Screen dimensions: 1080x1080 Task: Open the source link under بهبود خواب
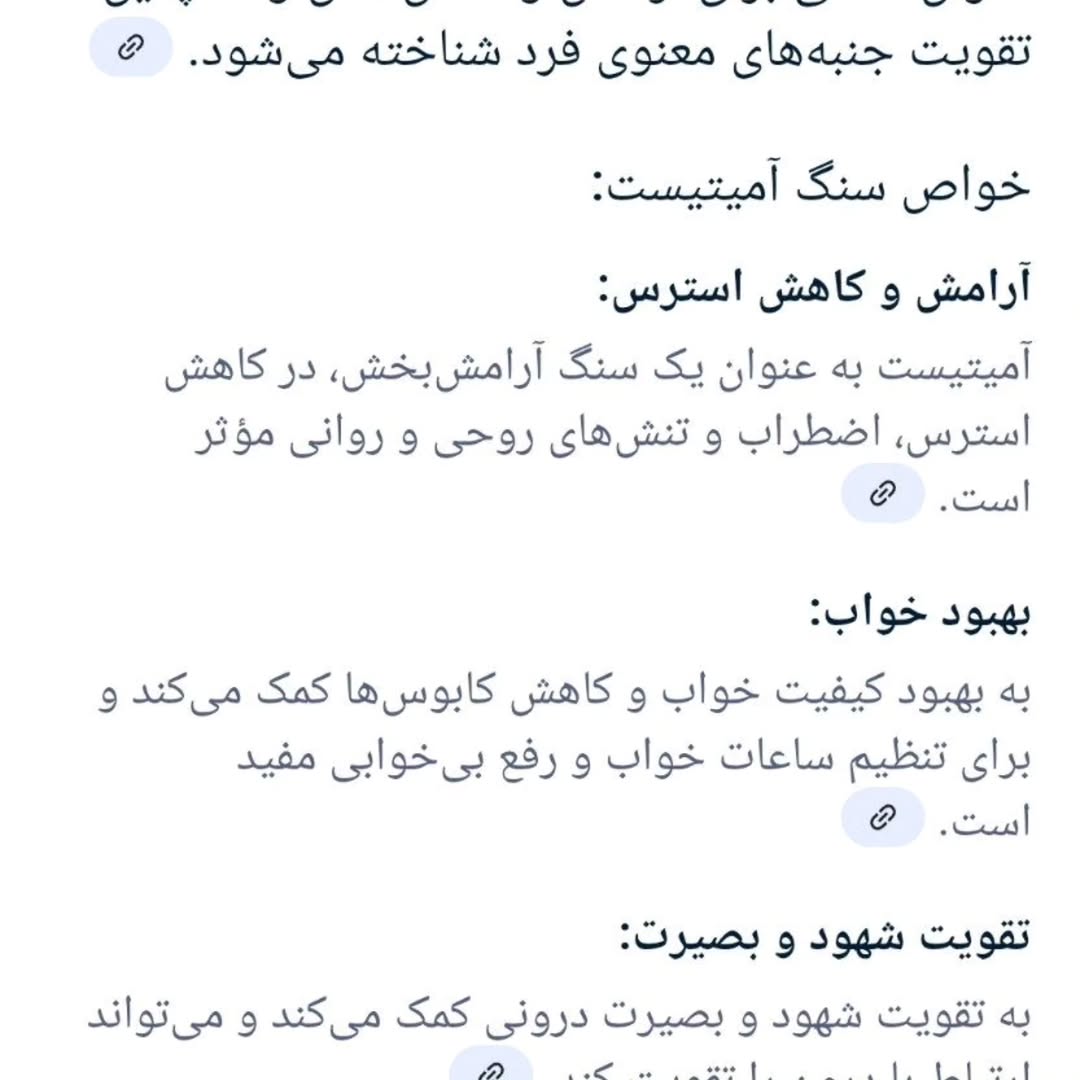(x=881, y=818)
